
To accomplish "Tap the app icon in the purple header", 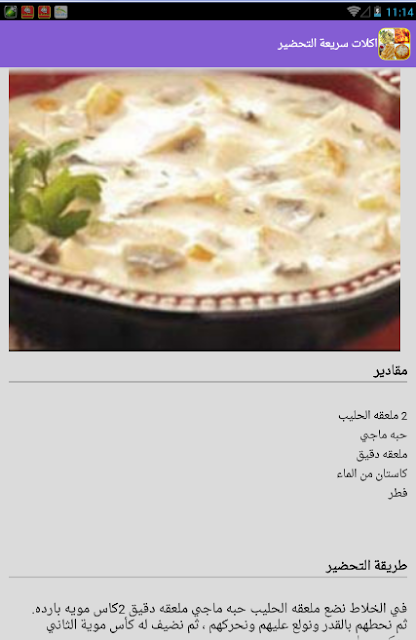I will click(x=394, y=44).
